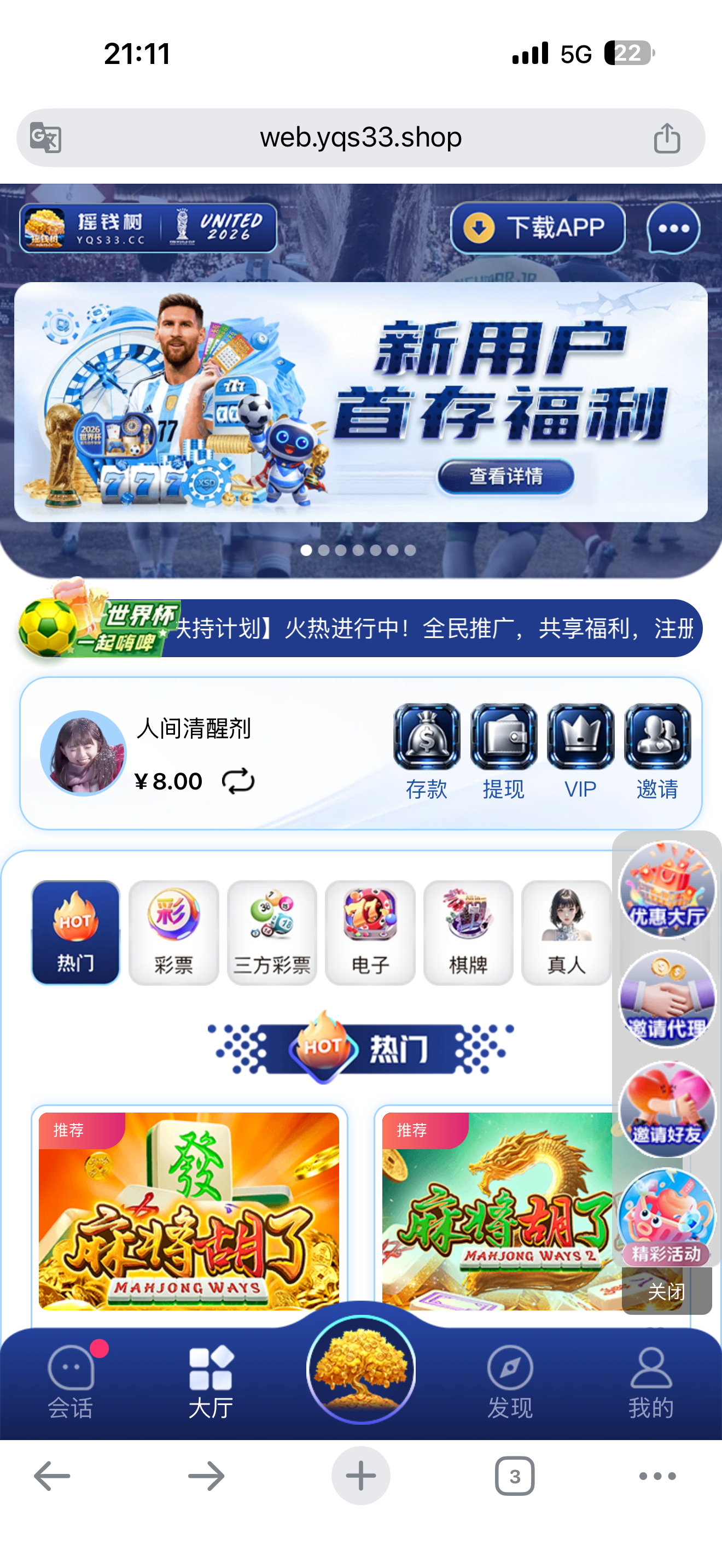Open 提现 withdrawal
Viewport: 722px width, 1568px height.
point(503,752)
